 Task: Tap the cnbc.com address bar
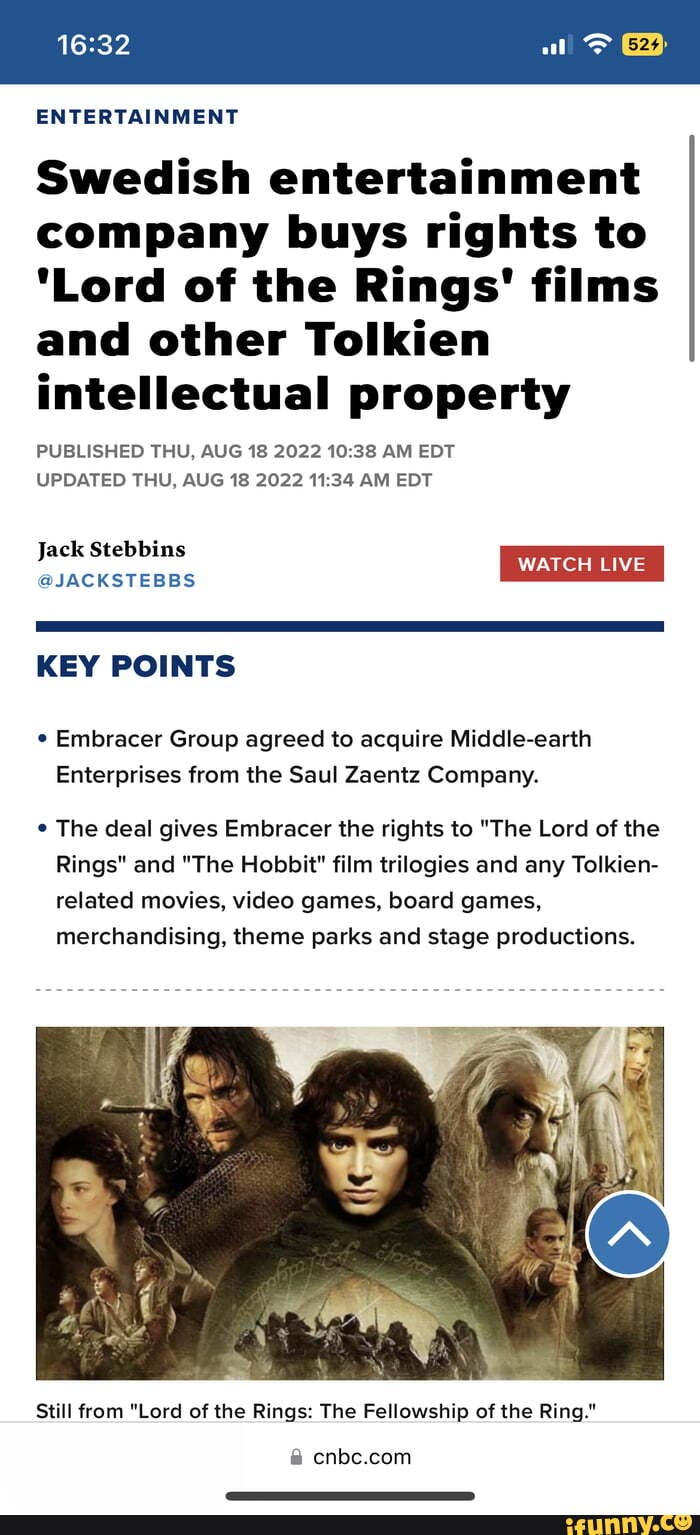point(350,1457)
